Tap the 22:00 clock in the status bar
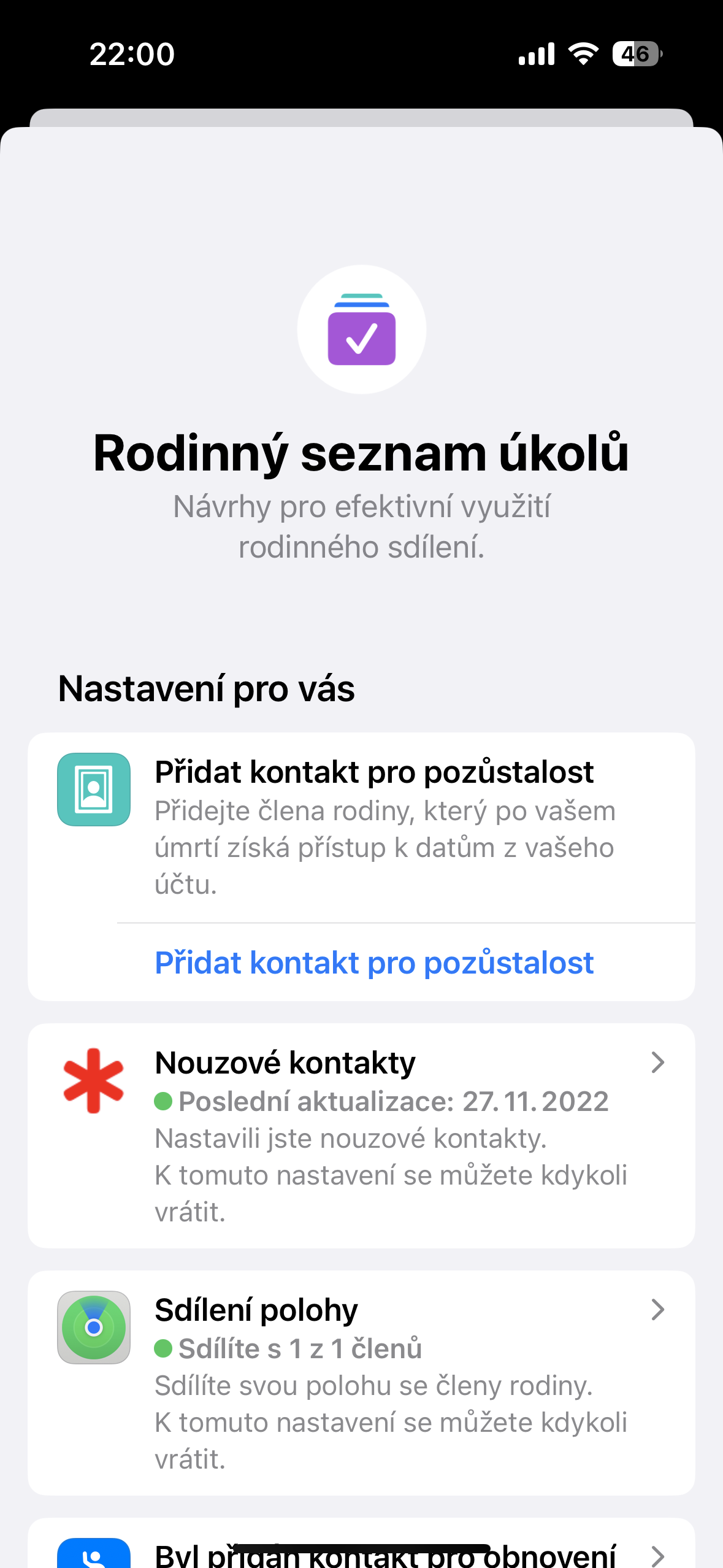 [x=131, y=54]
